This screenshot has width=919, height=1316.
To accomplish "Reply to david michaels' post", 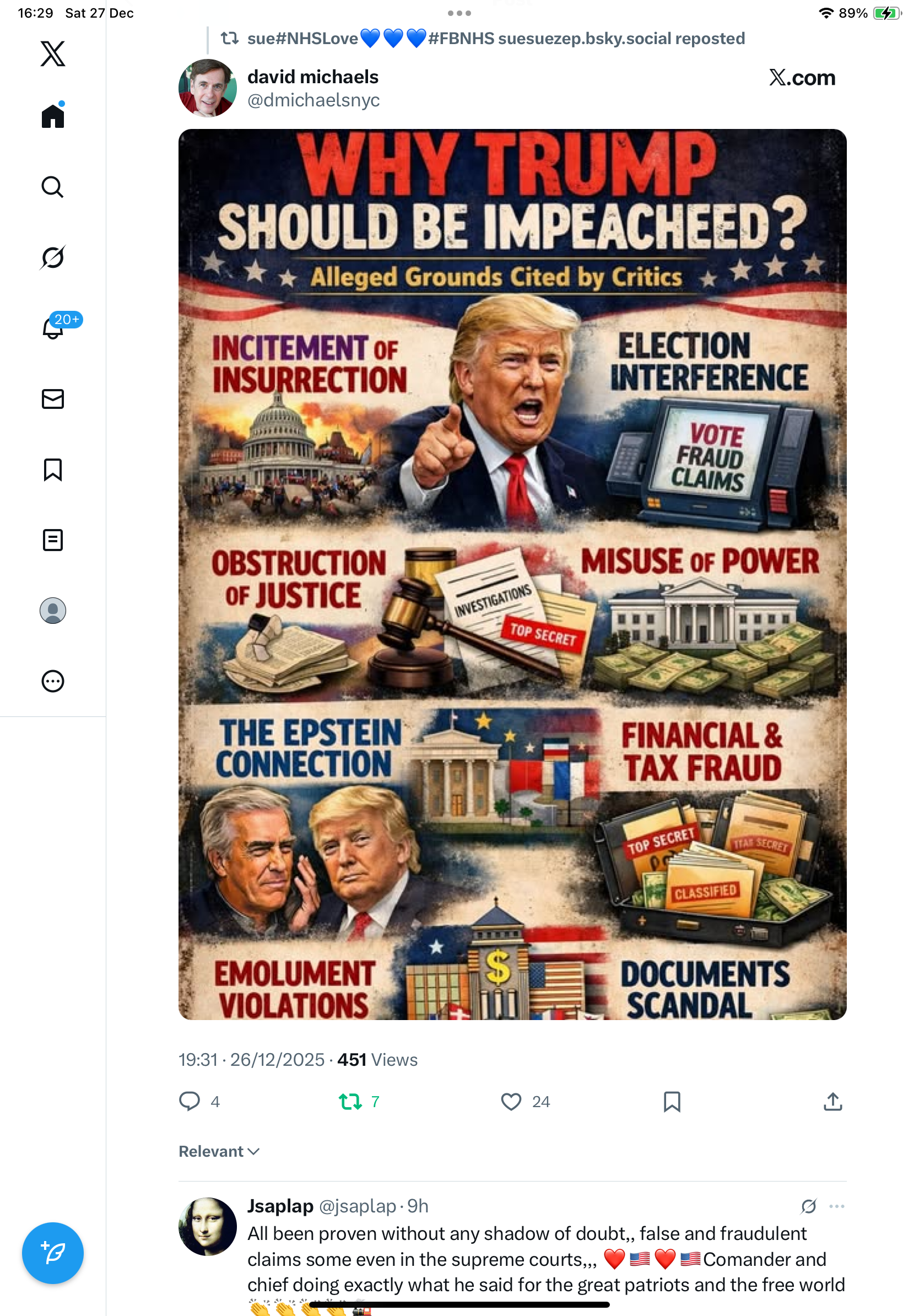I will point(190,1101).
